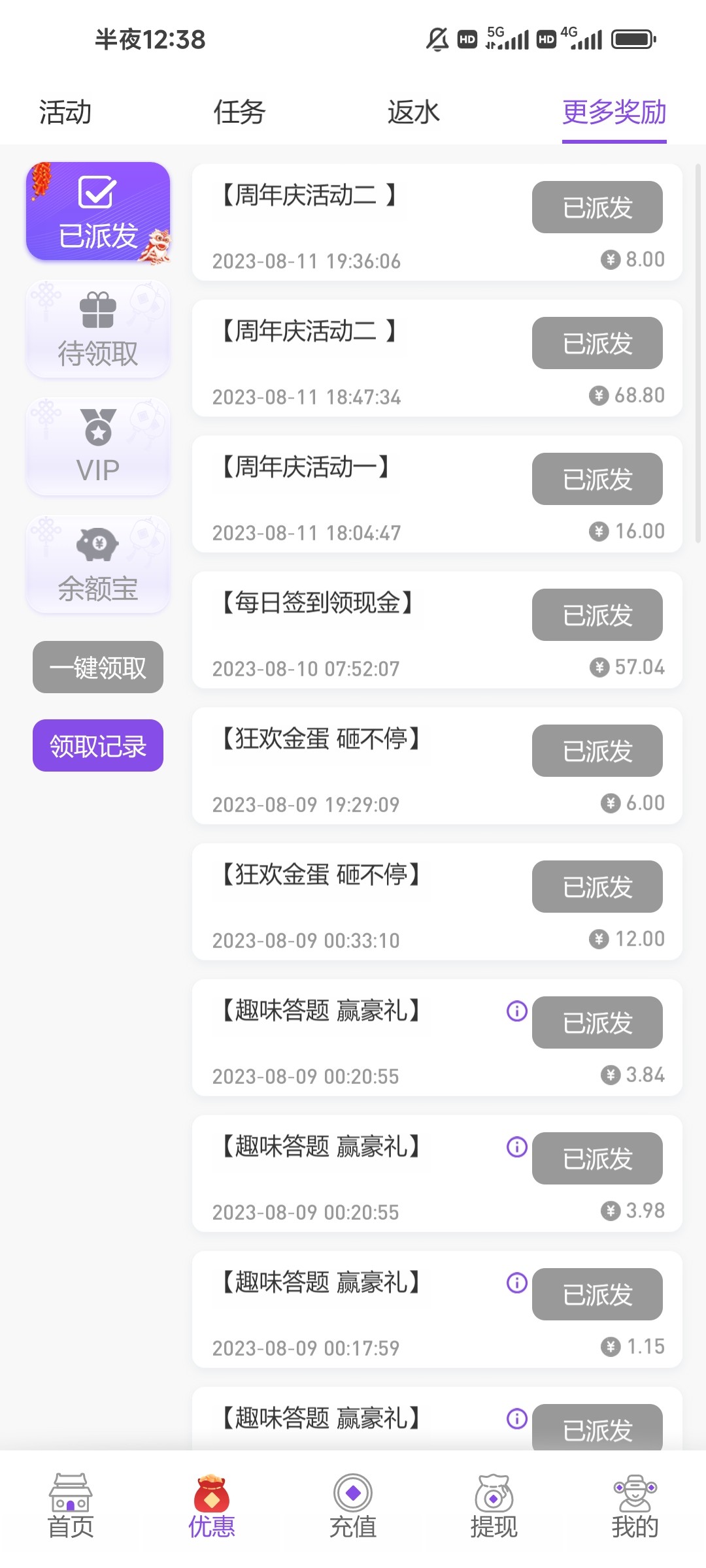Viewport: 706px width, 1568px height.
Task: Go to the 首页 home tab
Action: coord(71,1506)
